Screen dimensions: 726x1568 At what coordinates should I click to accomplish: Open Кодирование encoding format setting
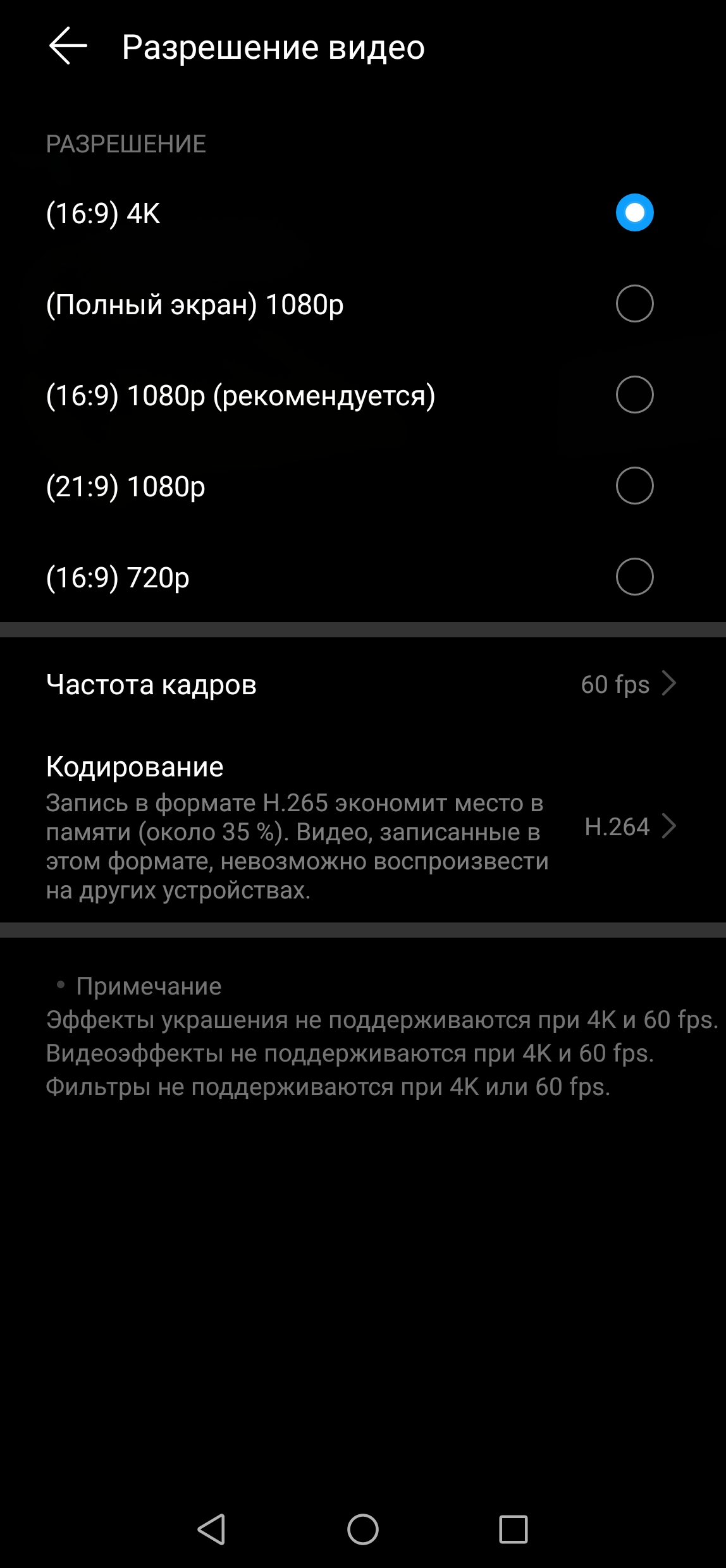[362, 826]
